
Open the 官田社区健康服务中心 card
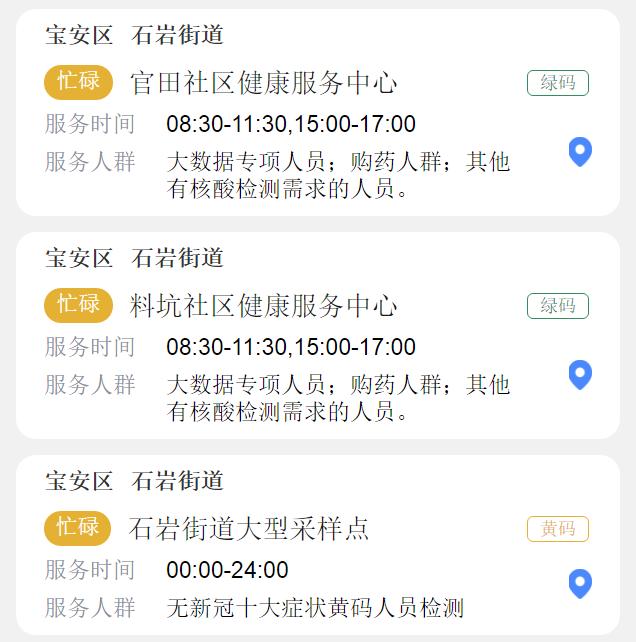pos(264,82)
